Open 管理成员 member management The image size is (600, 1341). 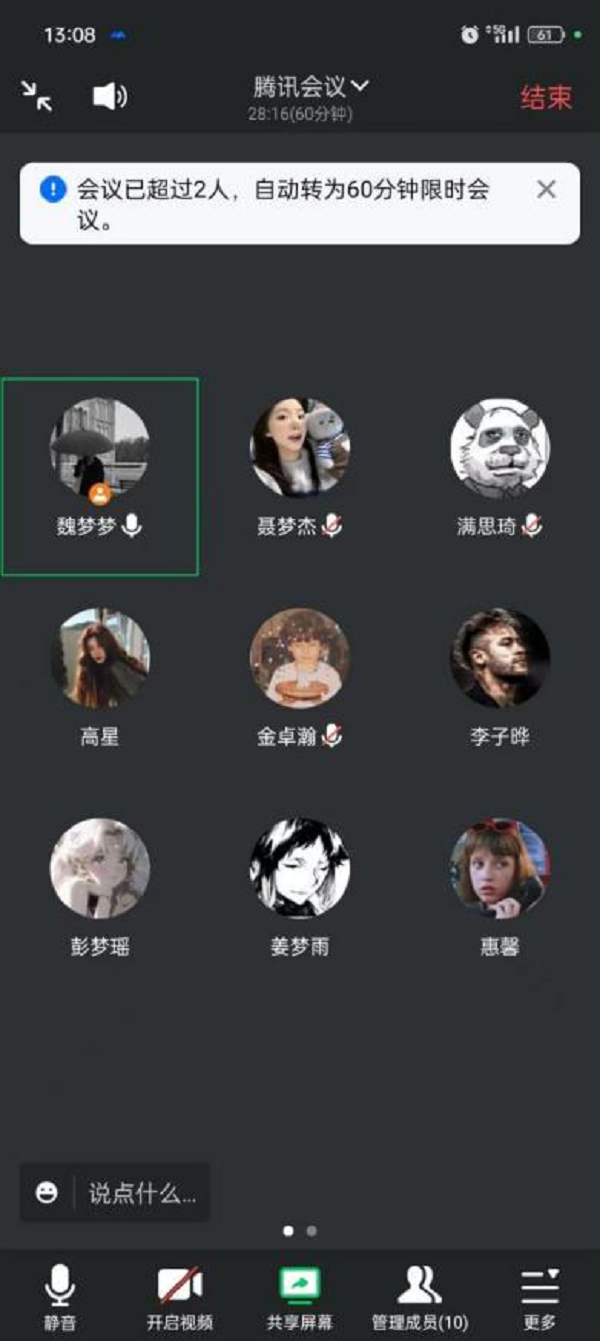pos(419,1296)
